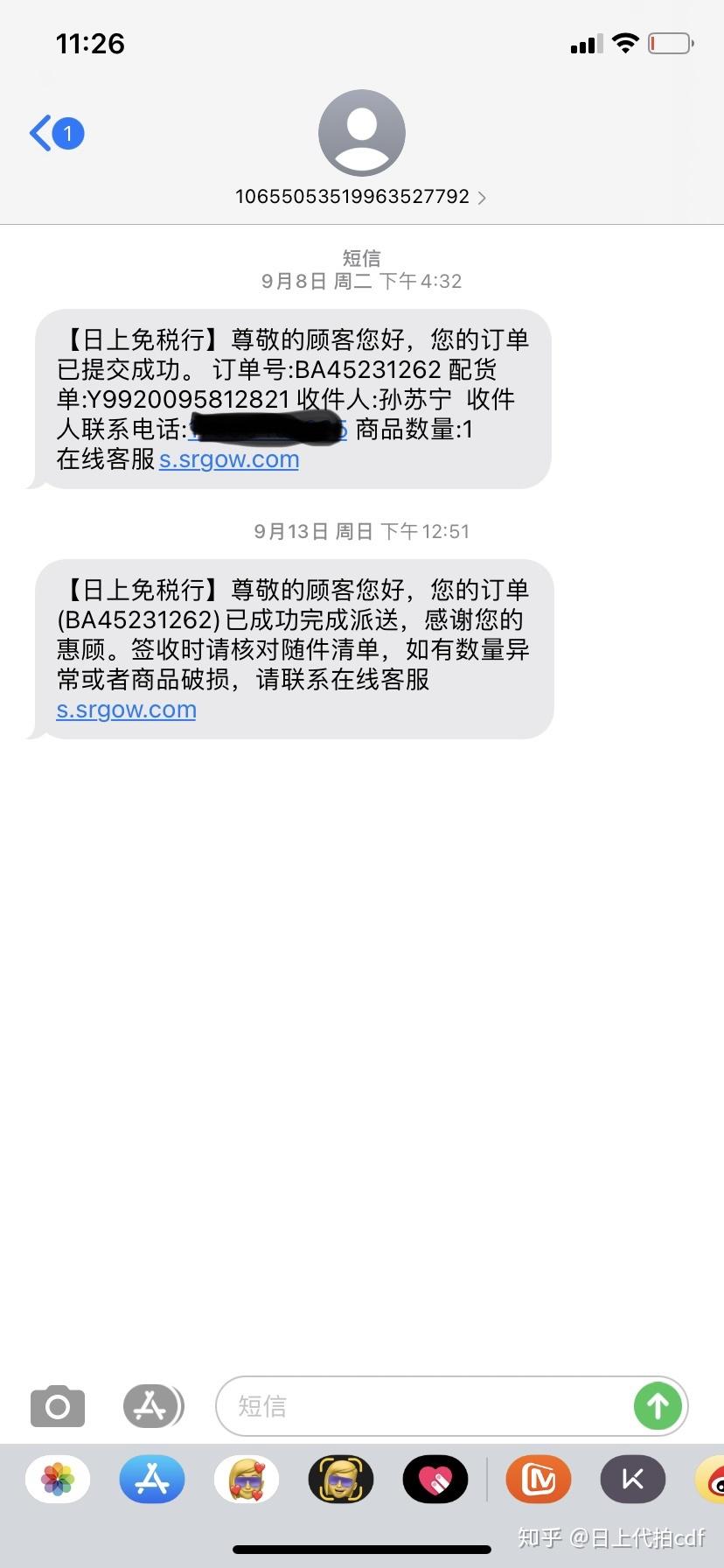Open Memoji stickers with the heart-eyes face

[x=247, y=1480]
